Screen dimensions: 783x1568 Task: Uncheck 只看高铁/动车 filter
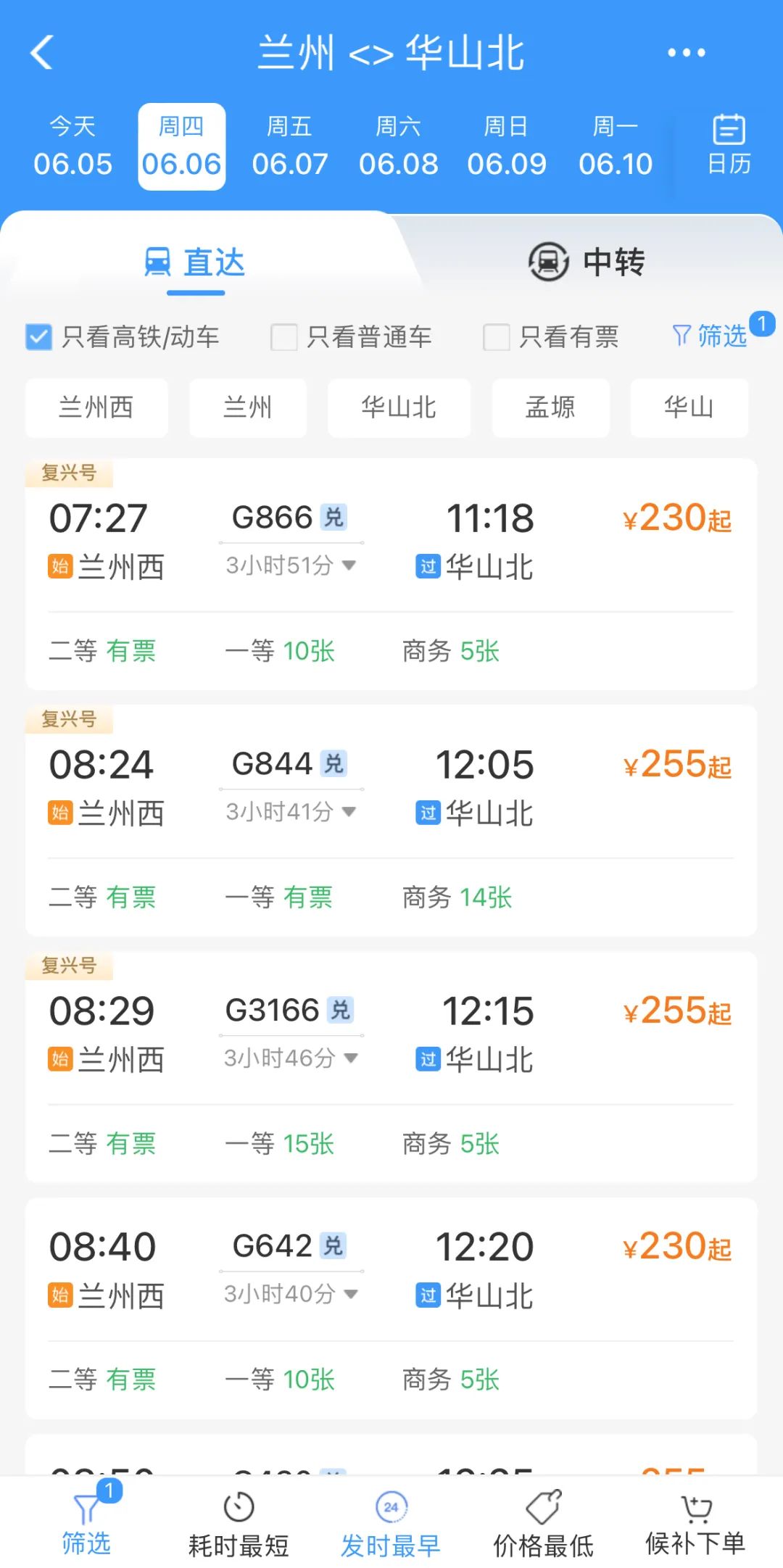[x=39, y=337]
